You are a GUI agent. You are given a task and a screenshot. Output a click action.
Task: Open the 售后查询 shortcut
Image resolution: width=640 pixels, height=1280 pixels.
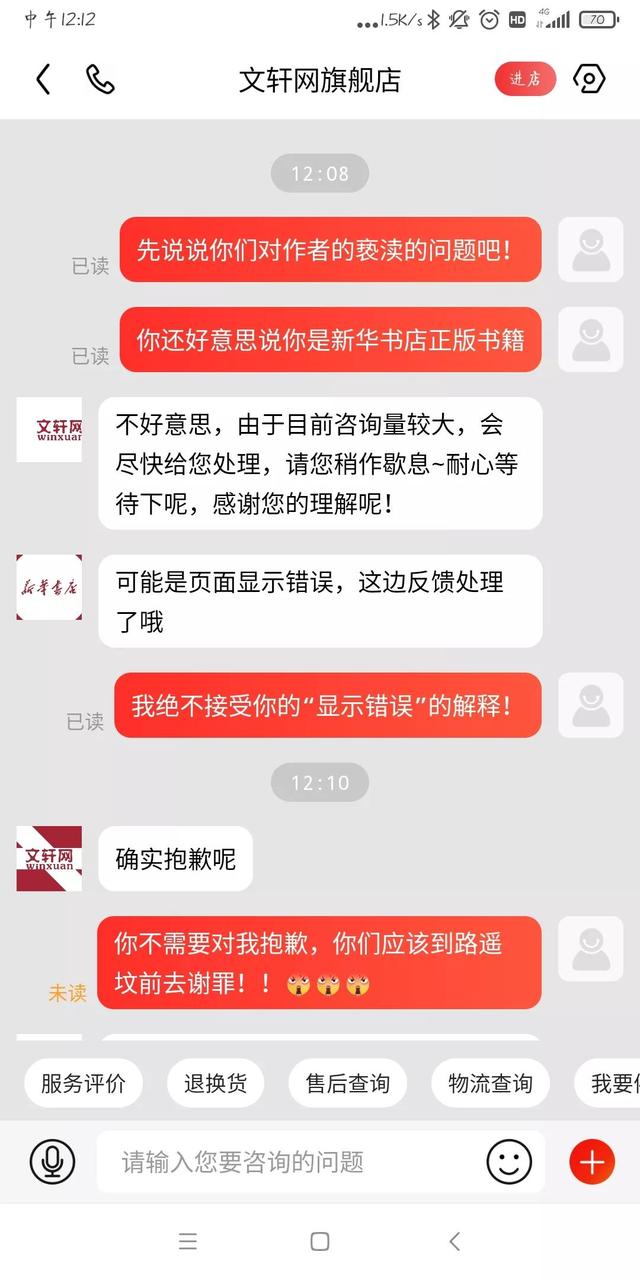pyautogui.click(x=347, y=1083)
